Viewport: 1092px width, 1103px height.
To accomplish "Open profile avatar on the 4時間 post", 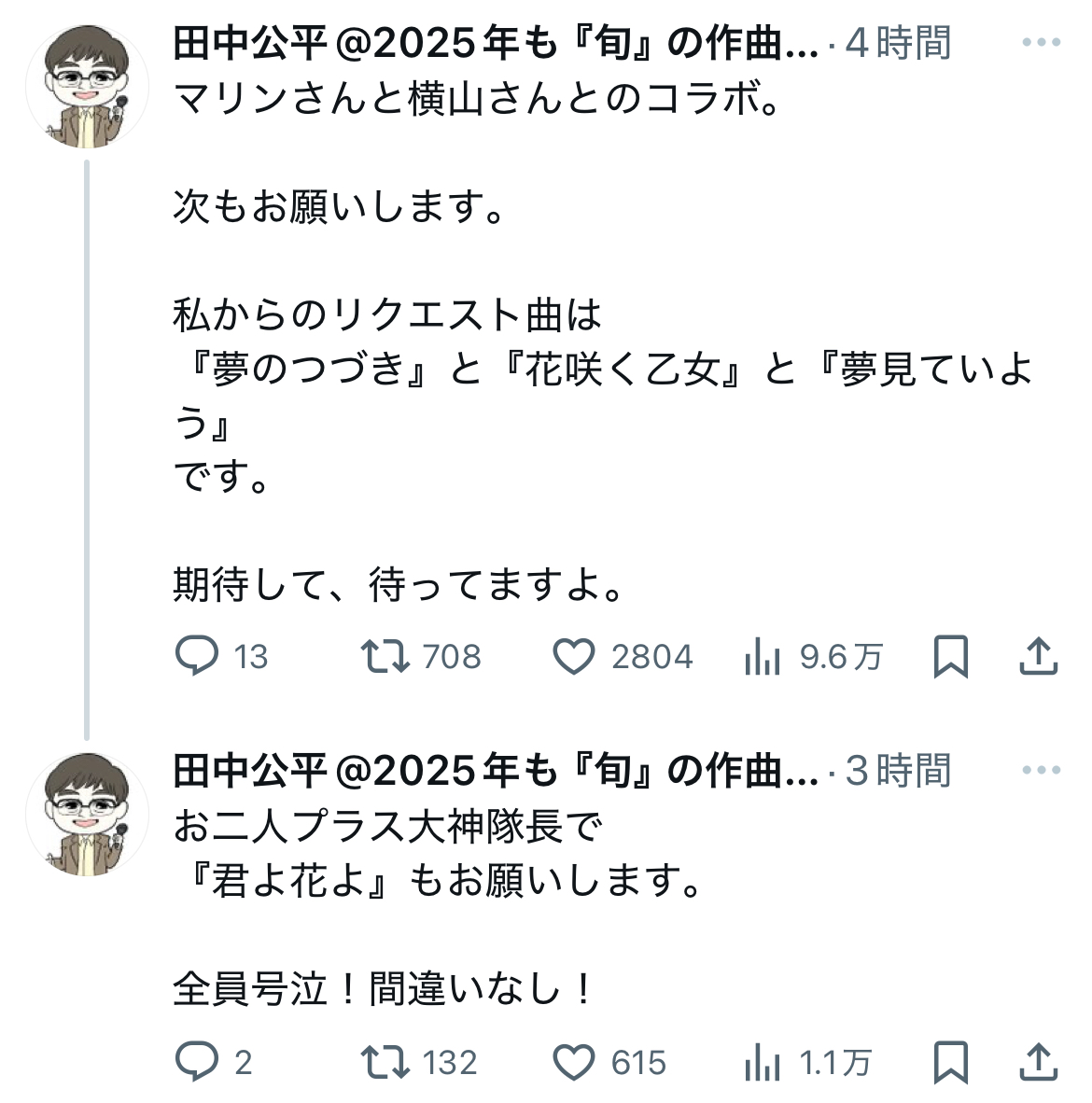I will click(x=87, y=87).
